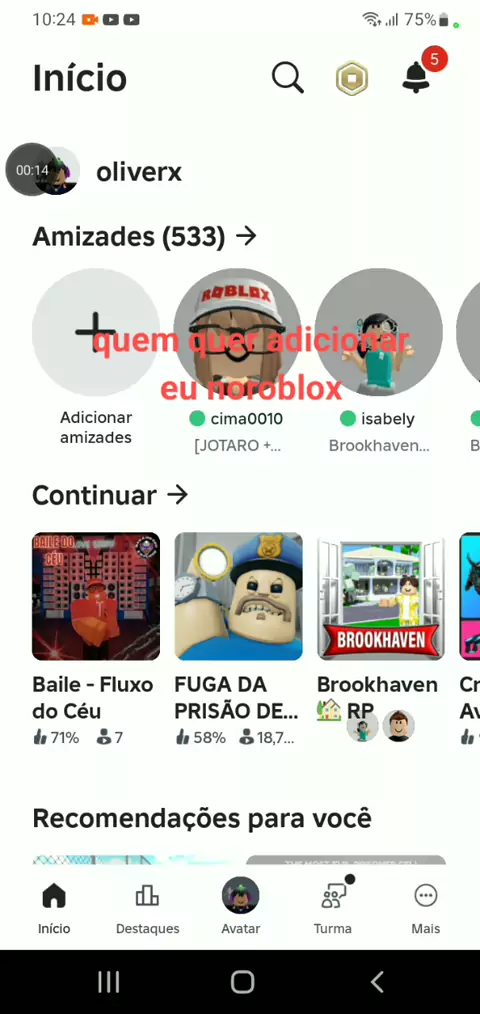Switch to the Turma tab
The height and width of the screenshot is (1014, 480).
333,907
